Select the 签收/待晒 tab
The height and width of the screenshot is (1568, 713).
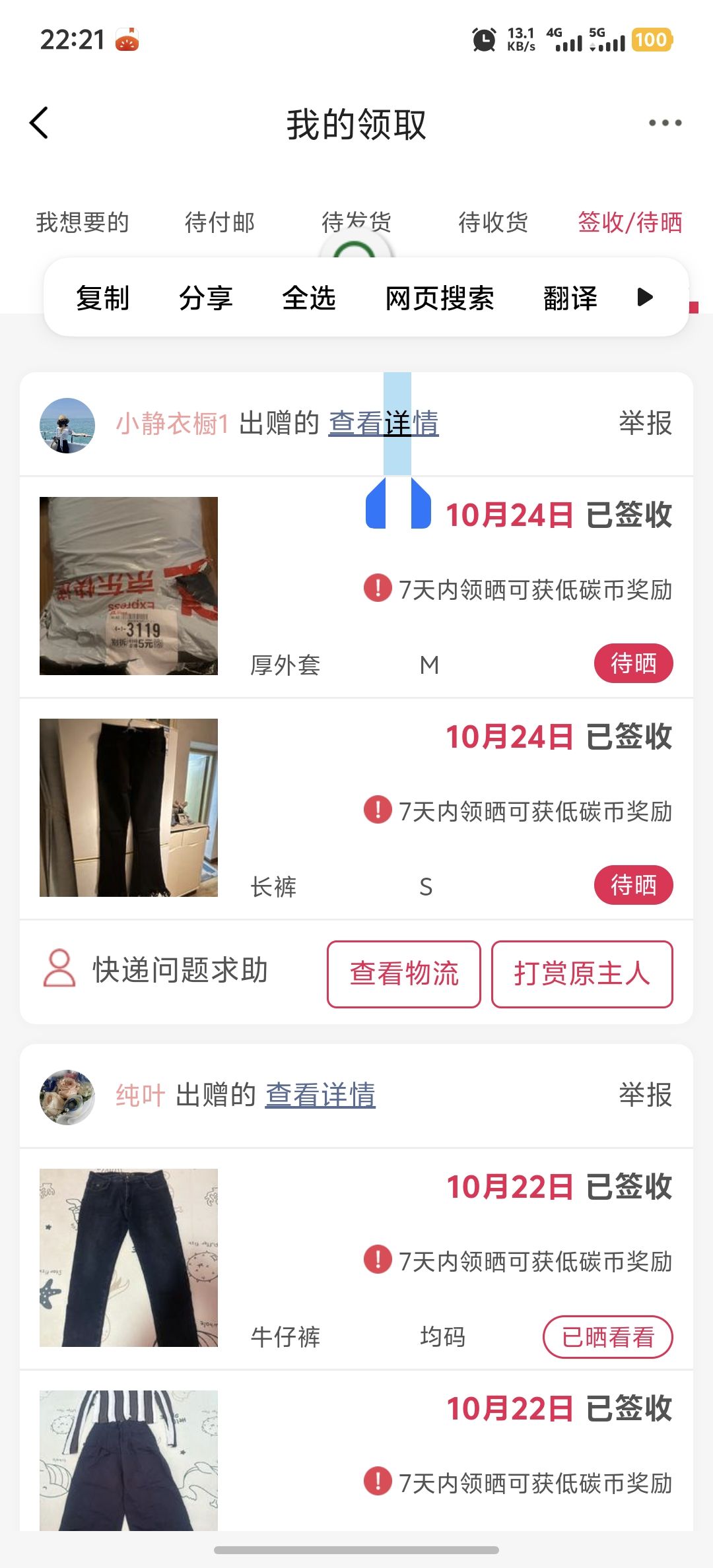(x=630, y=222)
